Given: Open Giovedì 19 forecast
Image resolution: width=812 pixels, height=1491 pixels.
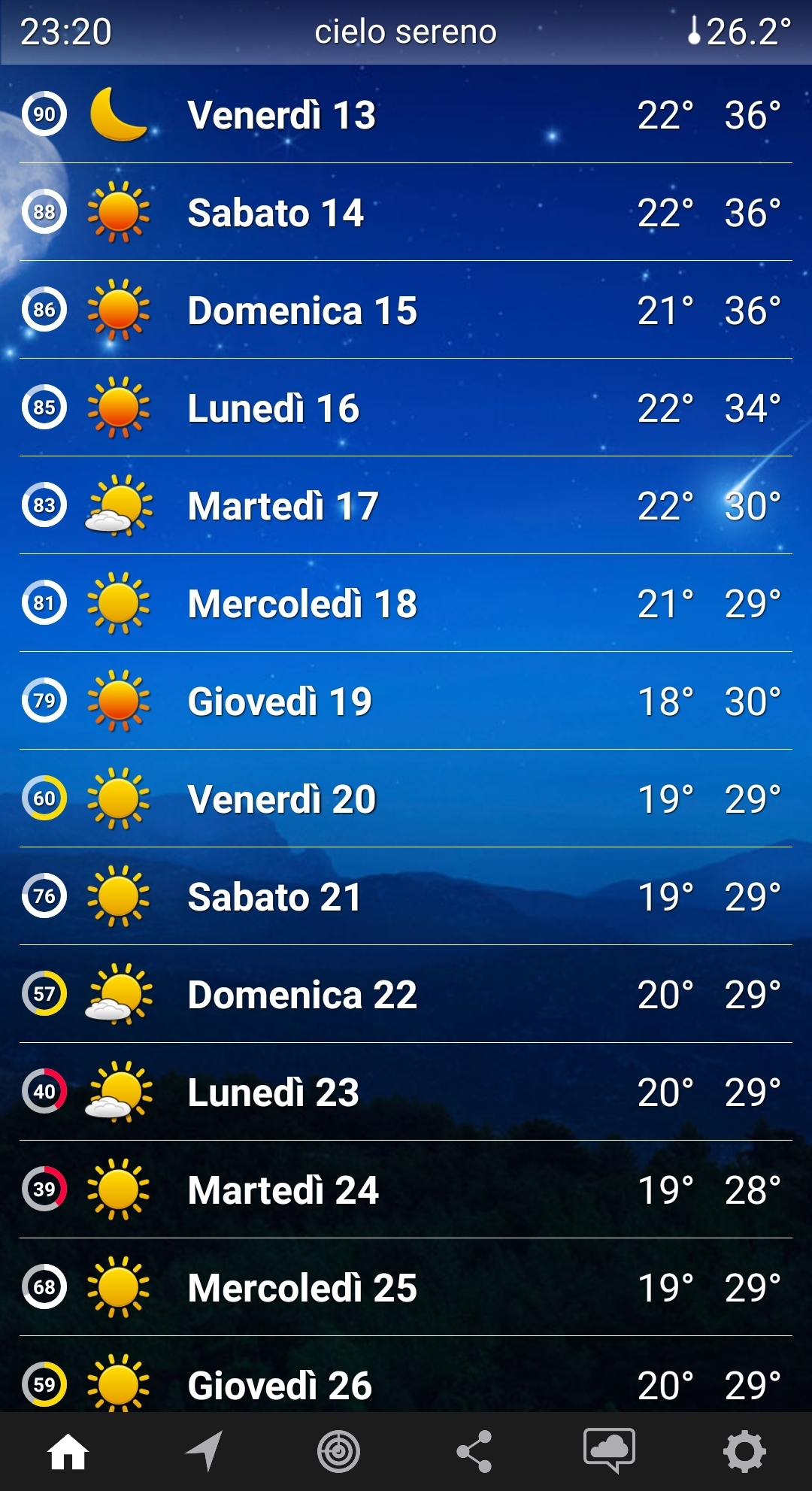Looking at the screenshot, I should tap(406, 701).
